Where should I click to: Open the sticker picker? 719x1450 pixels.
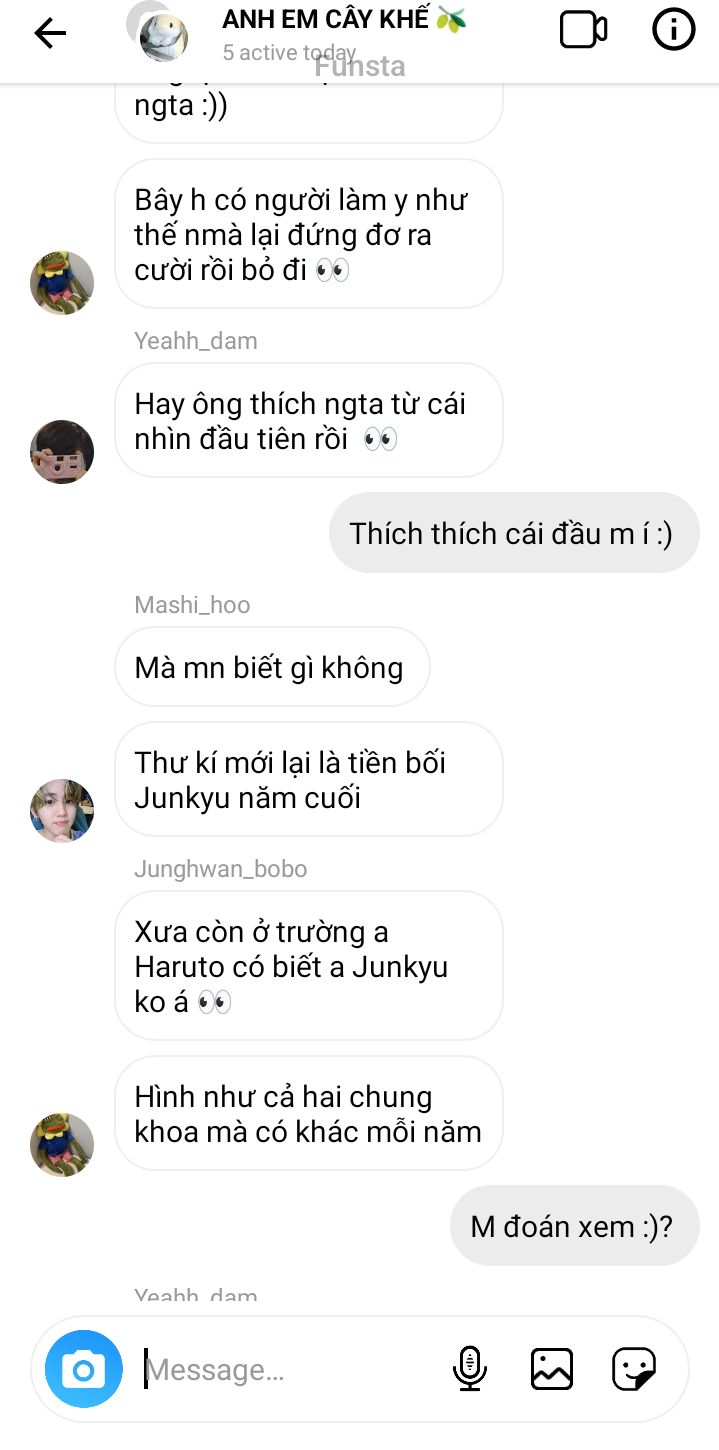click(633, 1369)
